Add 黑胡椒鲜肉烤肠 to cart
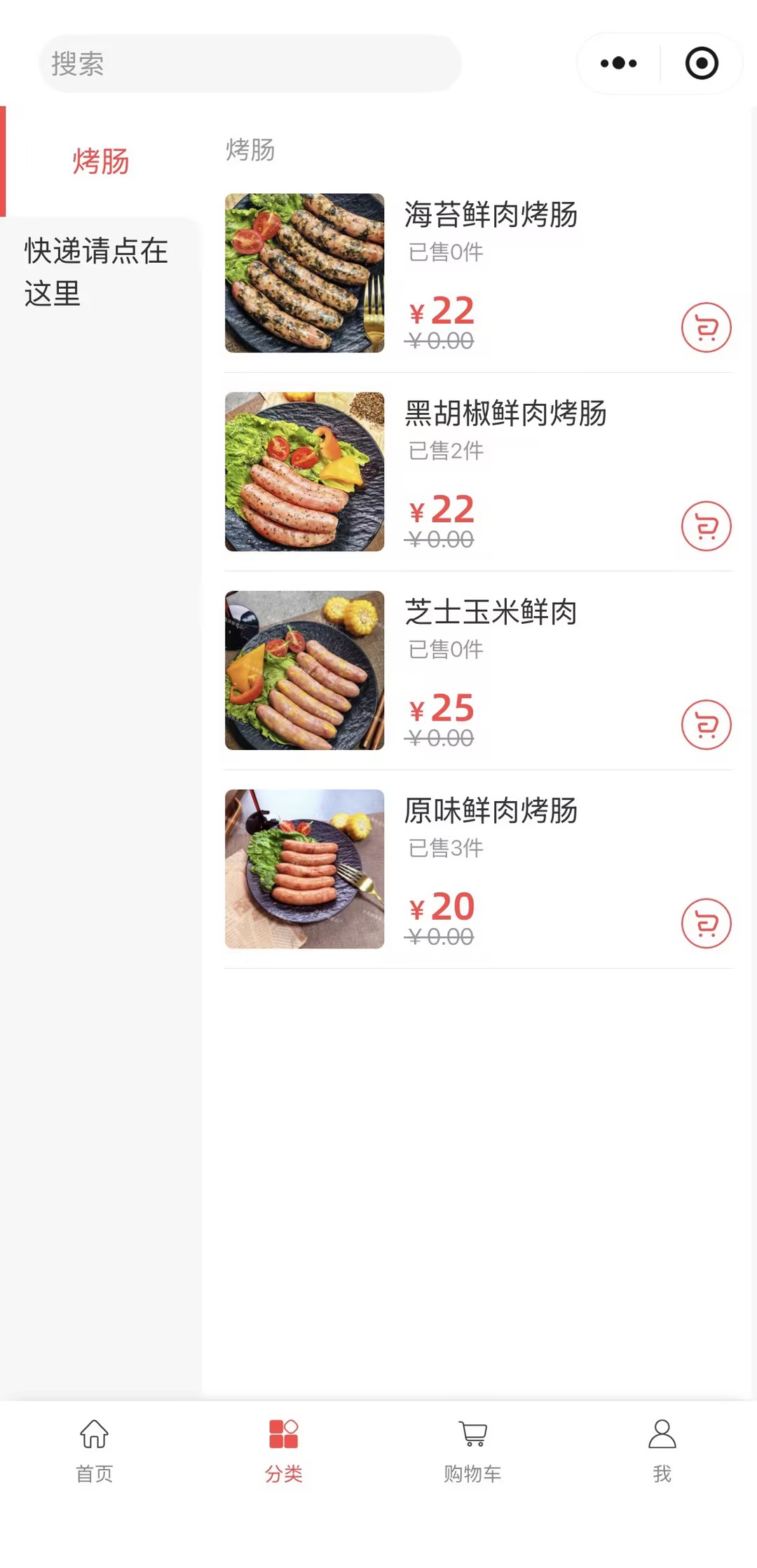The height and width of the screenshot is (1568, 757). [x=706, y=526]
